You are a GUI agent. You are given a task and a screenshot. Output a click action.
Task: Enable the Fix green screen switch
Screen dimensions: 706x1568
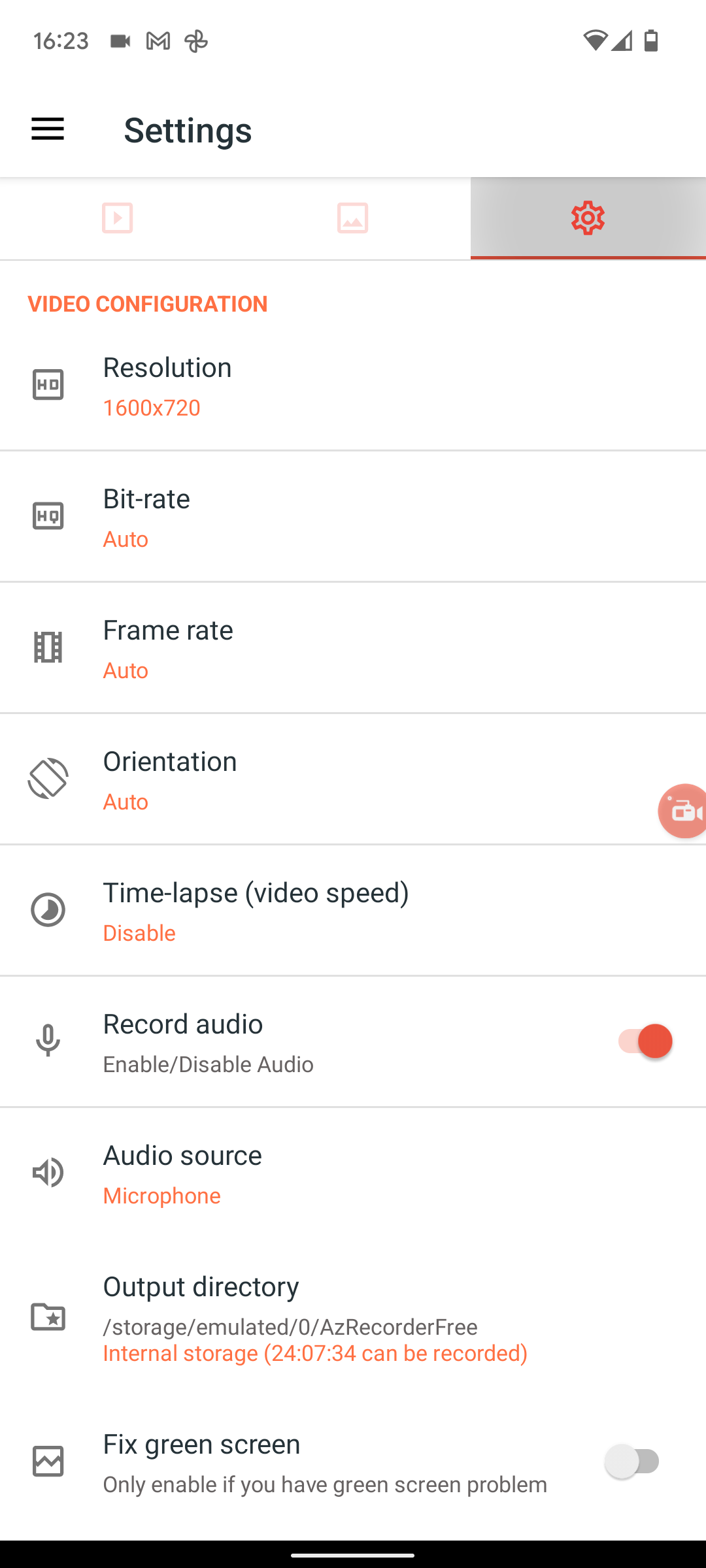[633, 1461]
